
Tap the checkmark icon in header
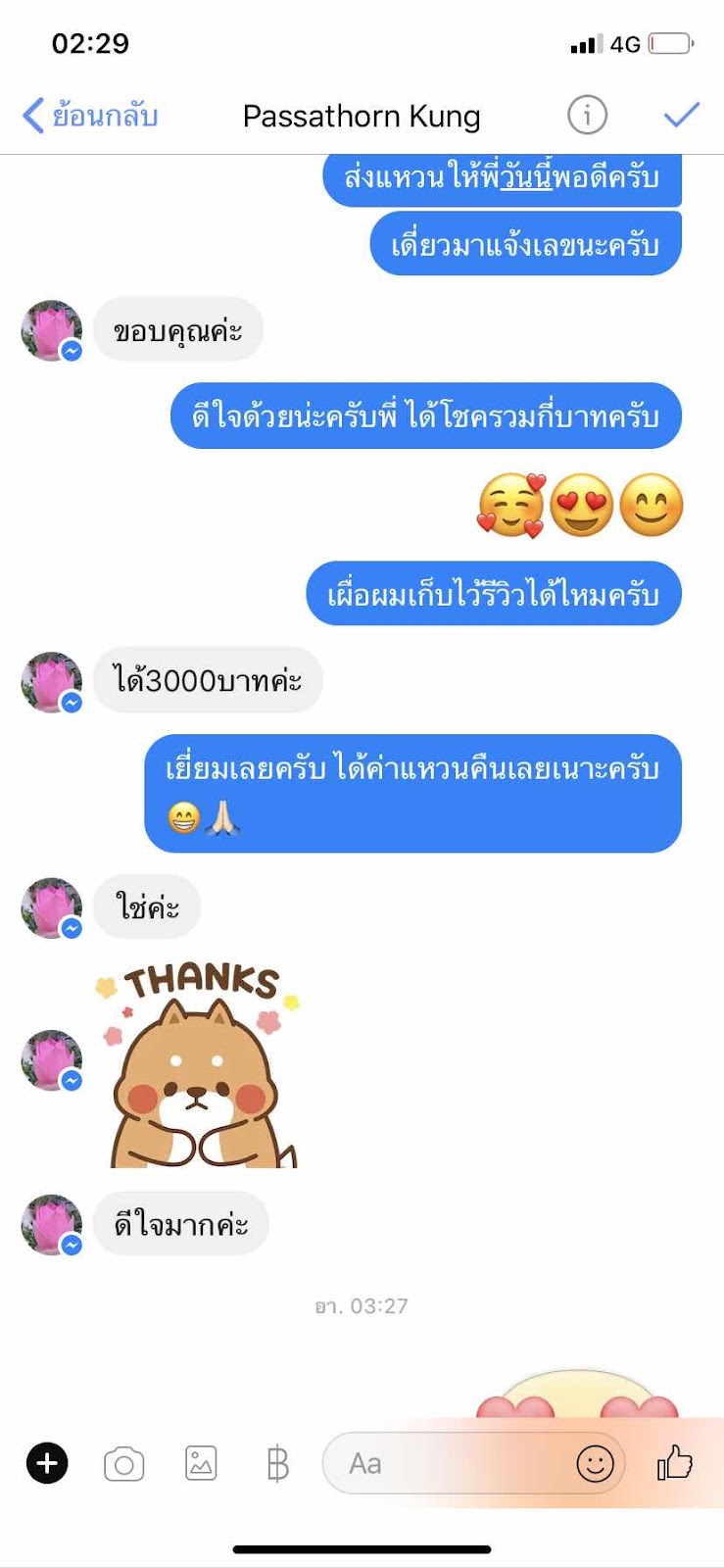(681, 116)
